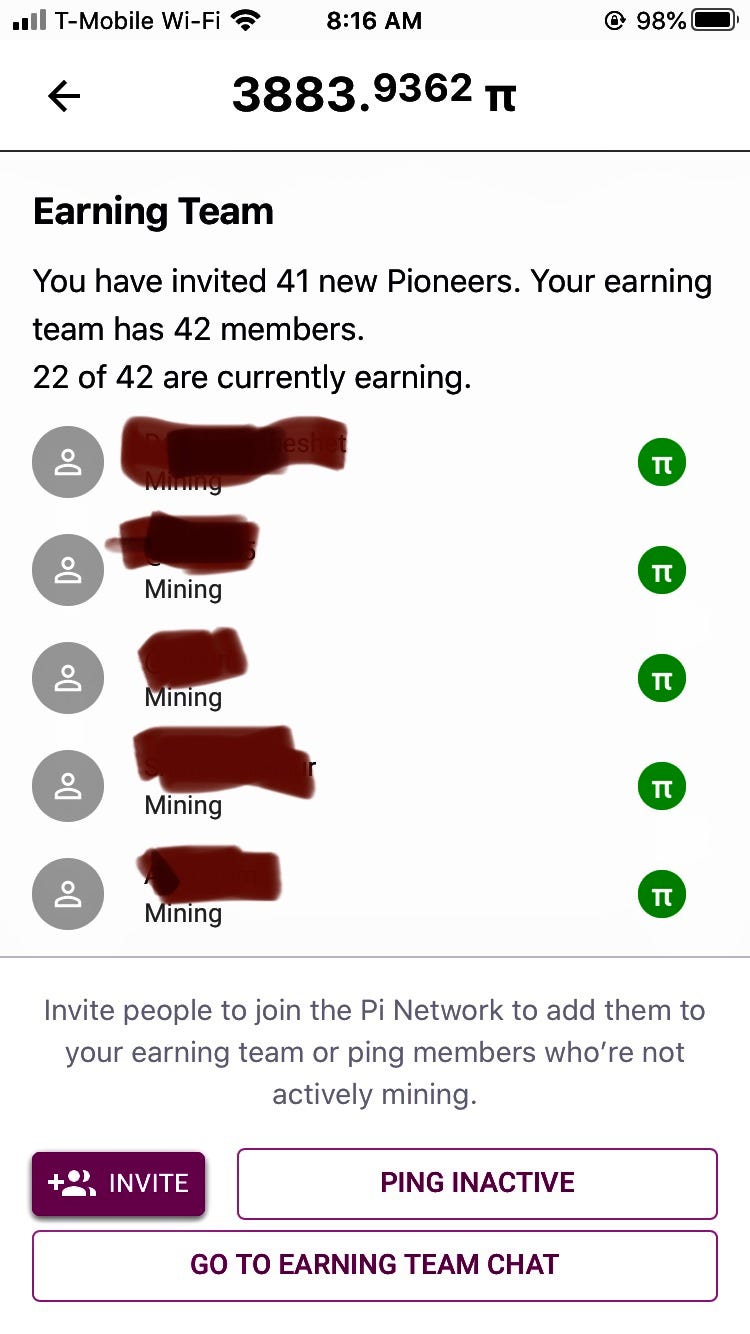This screenshot has height=1334, width=750.
Task: Click the green π icon on the third row
Action: pyautogui.click(x=661, y=678)
